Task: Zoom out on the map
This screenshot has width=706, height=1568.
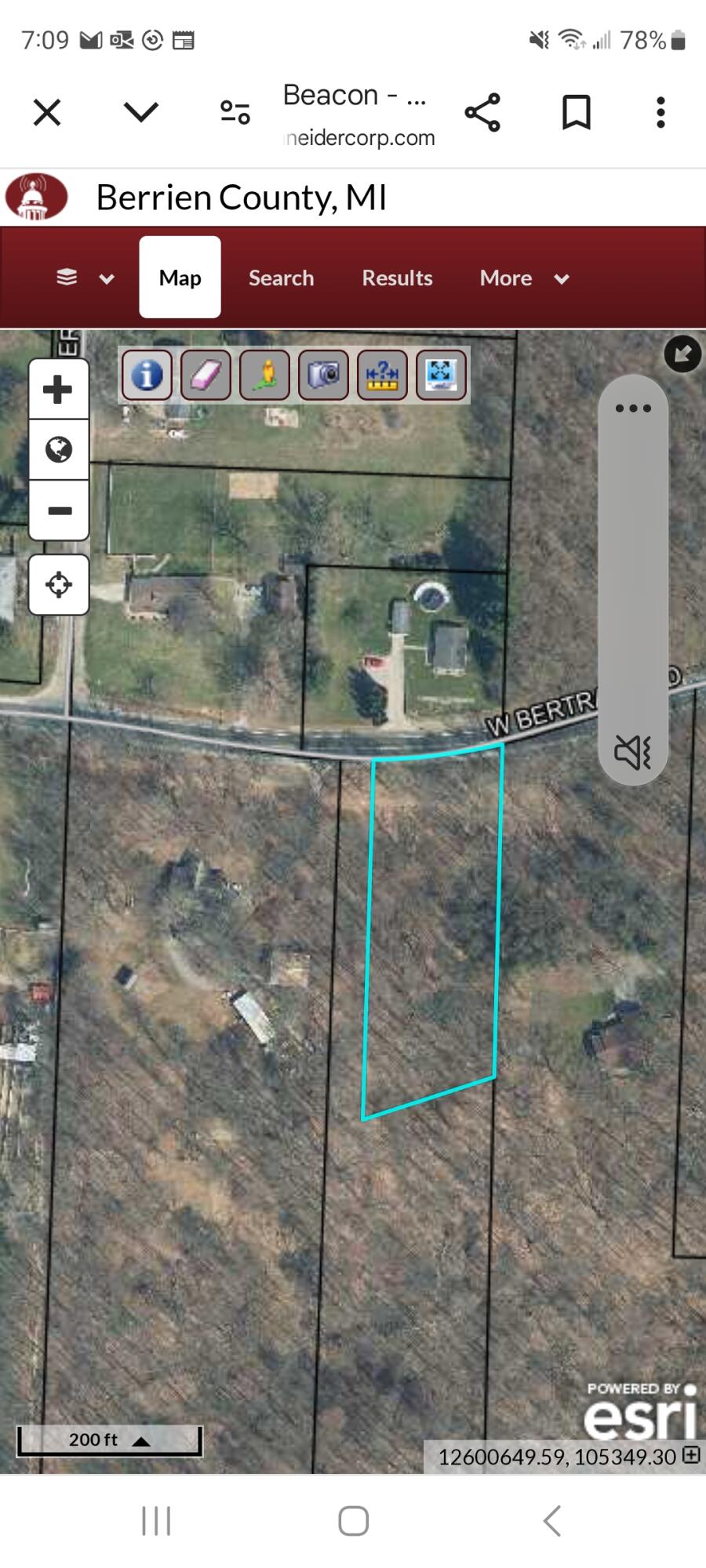Action: (x=58, y=511)
